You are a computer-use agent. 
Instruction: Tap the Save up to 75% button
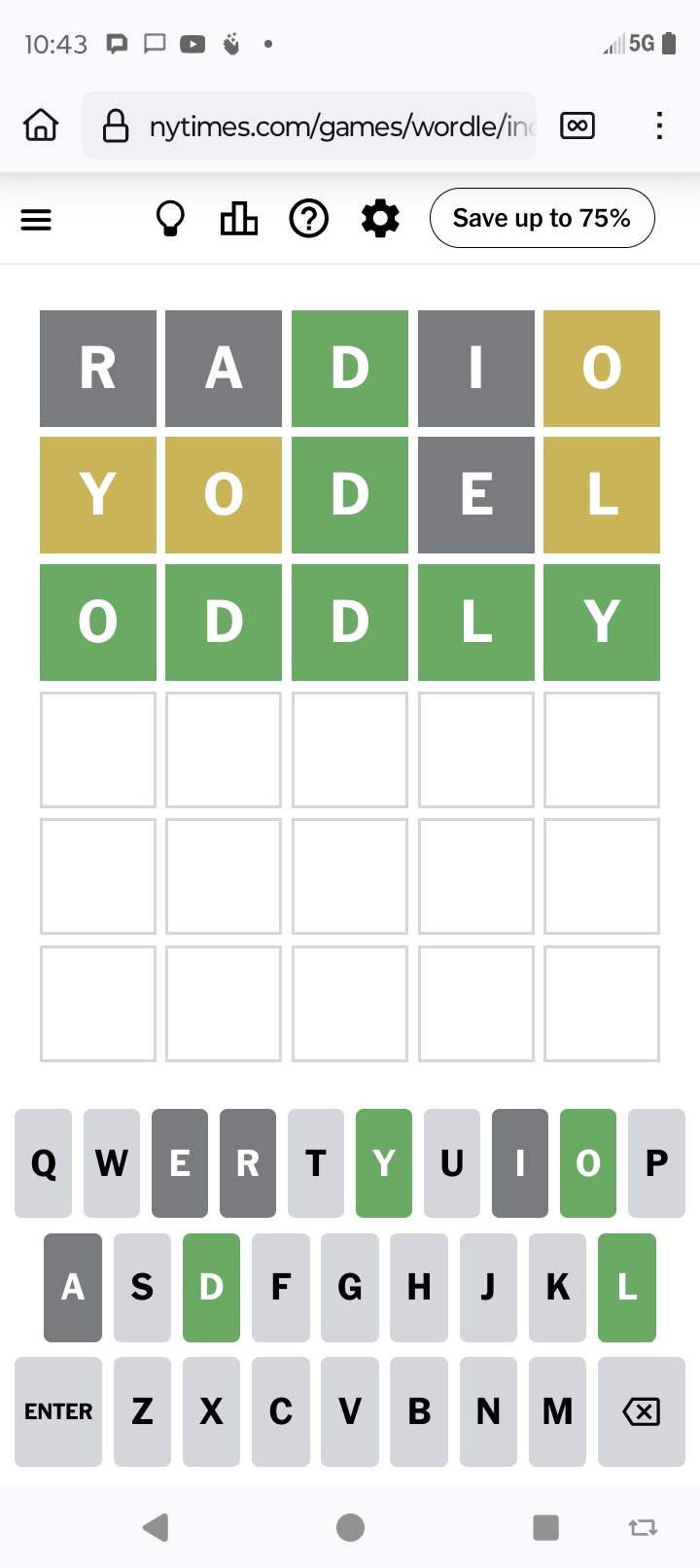[542, 218]
